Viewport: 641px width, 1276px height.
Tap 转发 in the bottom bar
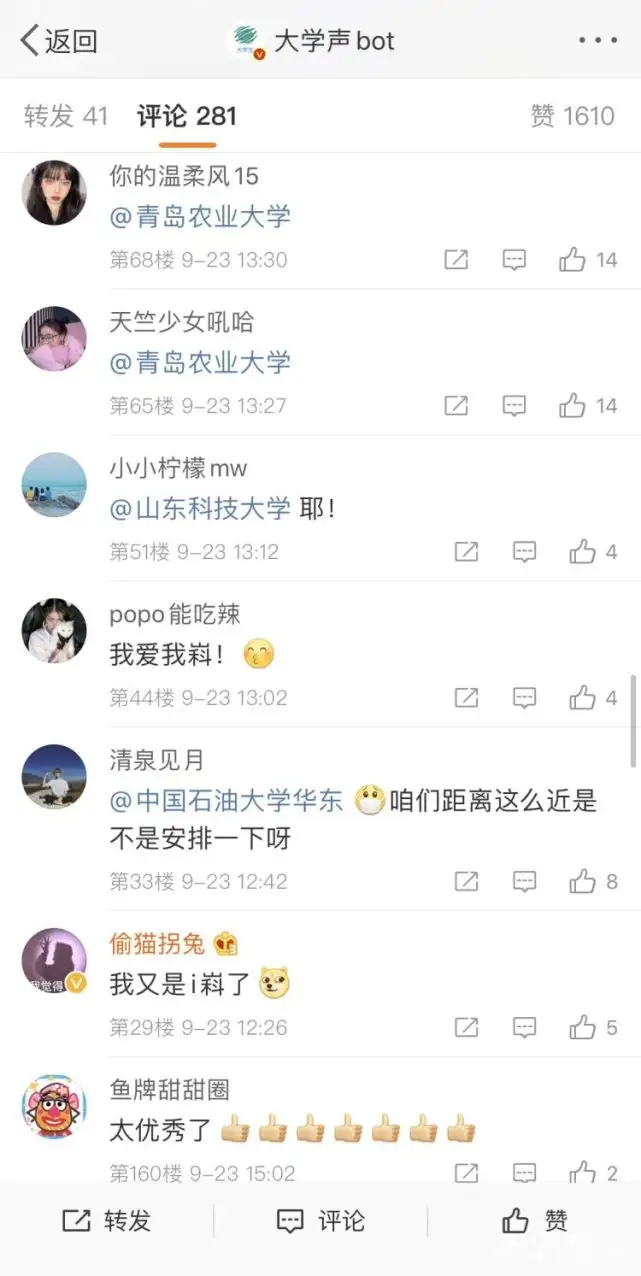click(106, 1221)
